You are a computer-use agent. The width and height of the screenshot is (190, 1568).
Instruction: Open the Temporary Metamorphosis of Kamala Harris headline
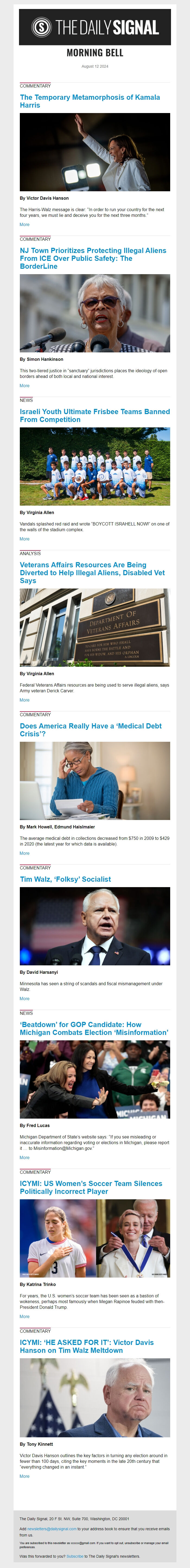click(90, 101)
